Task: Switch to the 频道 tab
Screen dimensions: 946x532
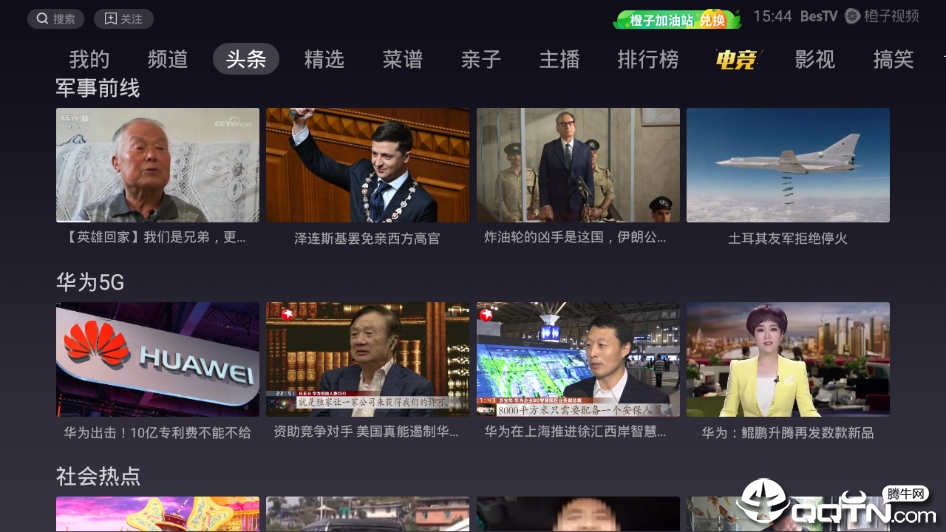Action: [167, 59]
